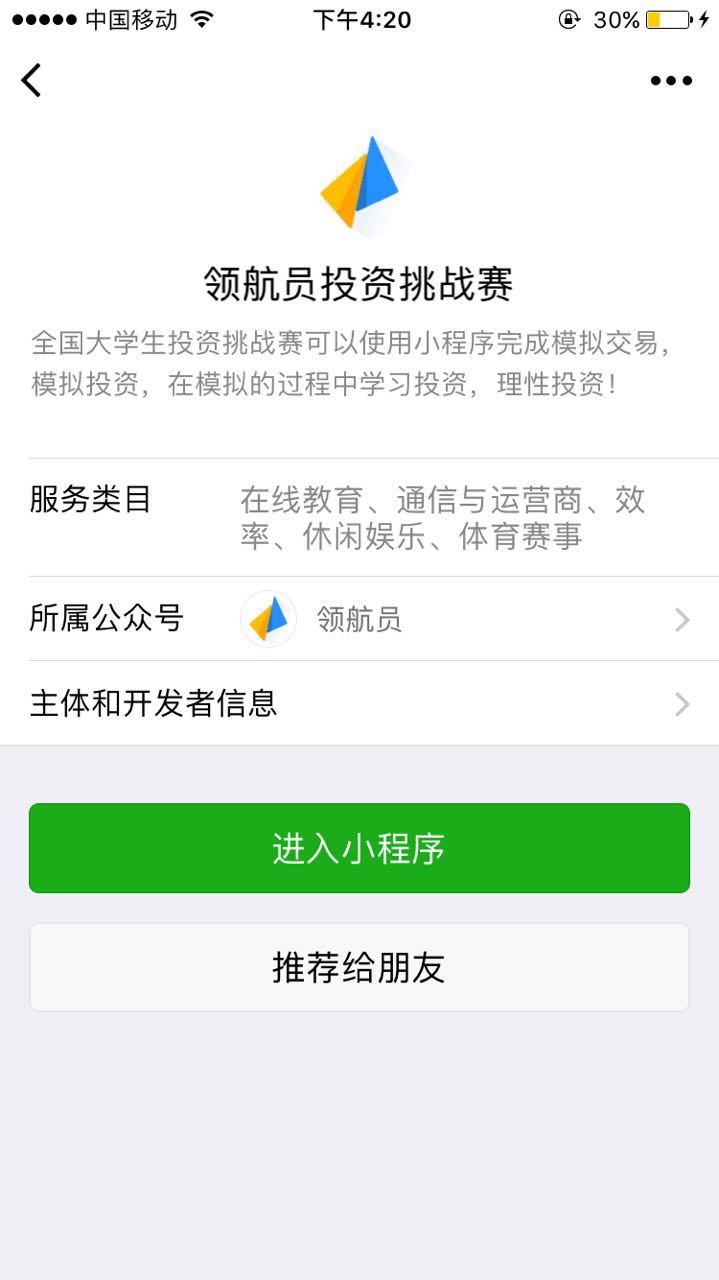Select 推荐给朋友 to share the mini program
The height and width of the screenshot is (1280, 719).
click(359, 967)
